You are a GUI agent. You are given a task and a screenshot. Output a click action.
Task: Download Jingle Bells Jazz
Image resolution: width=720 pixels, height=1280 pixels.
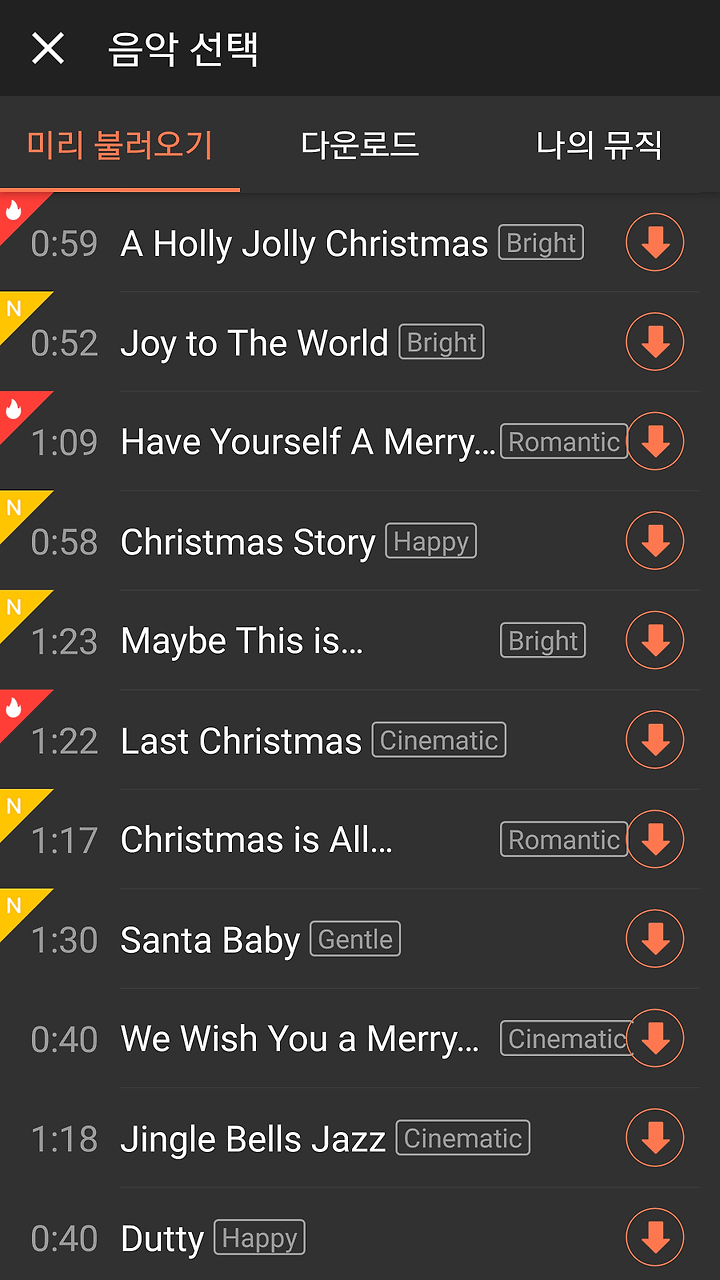(x=655, y=1138)
